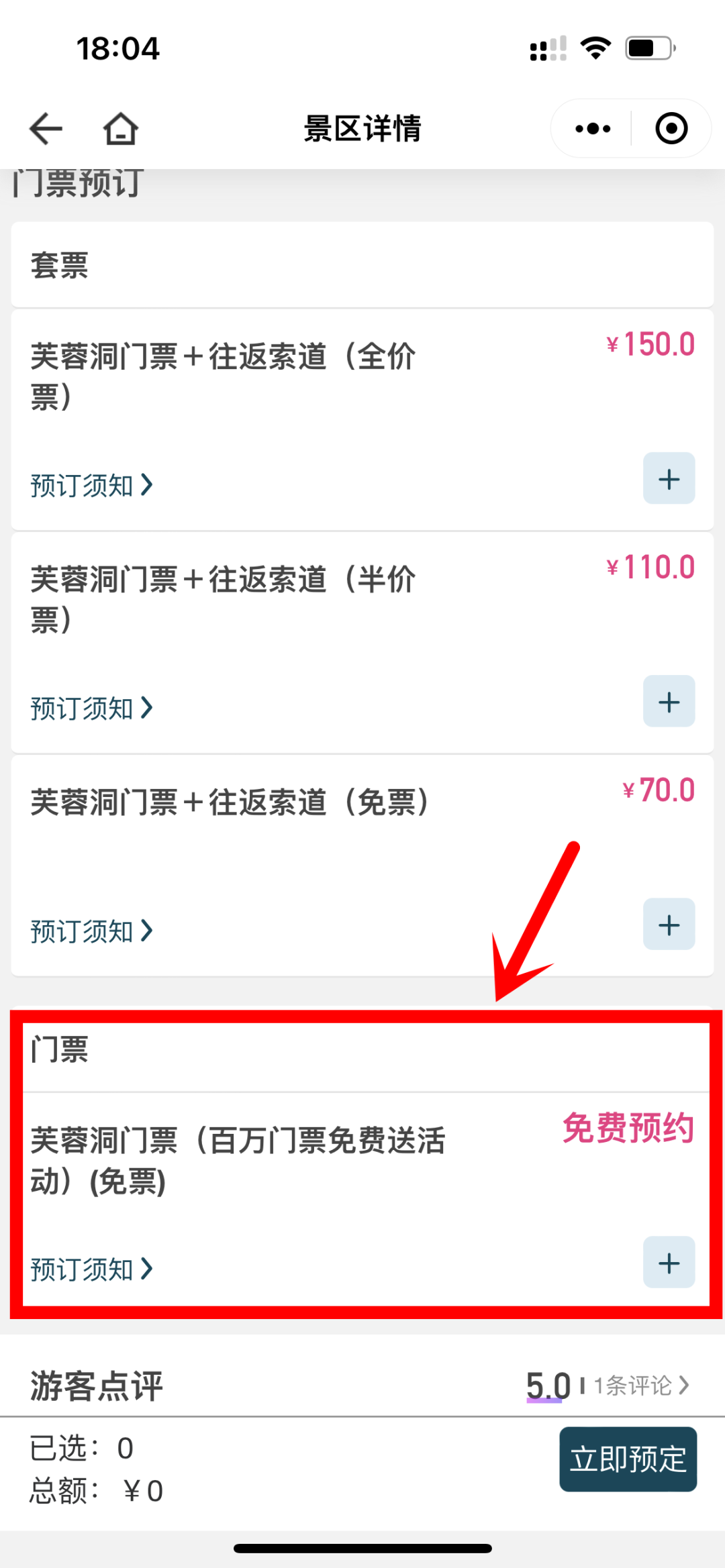Close the mini program via circle button
725x1568 pixels.
tap(671, 128)
